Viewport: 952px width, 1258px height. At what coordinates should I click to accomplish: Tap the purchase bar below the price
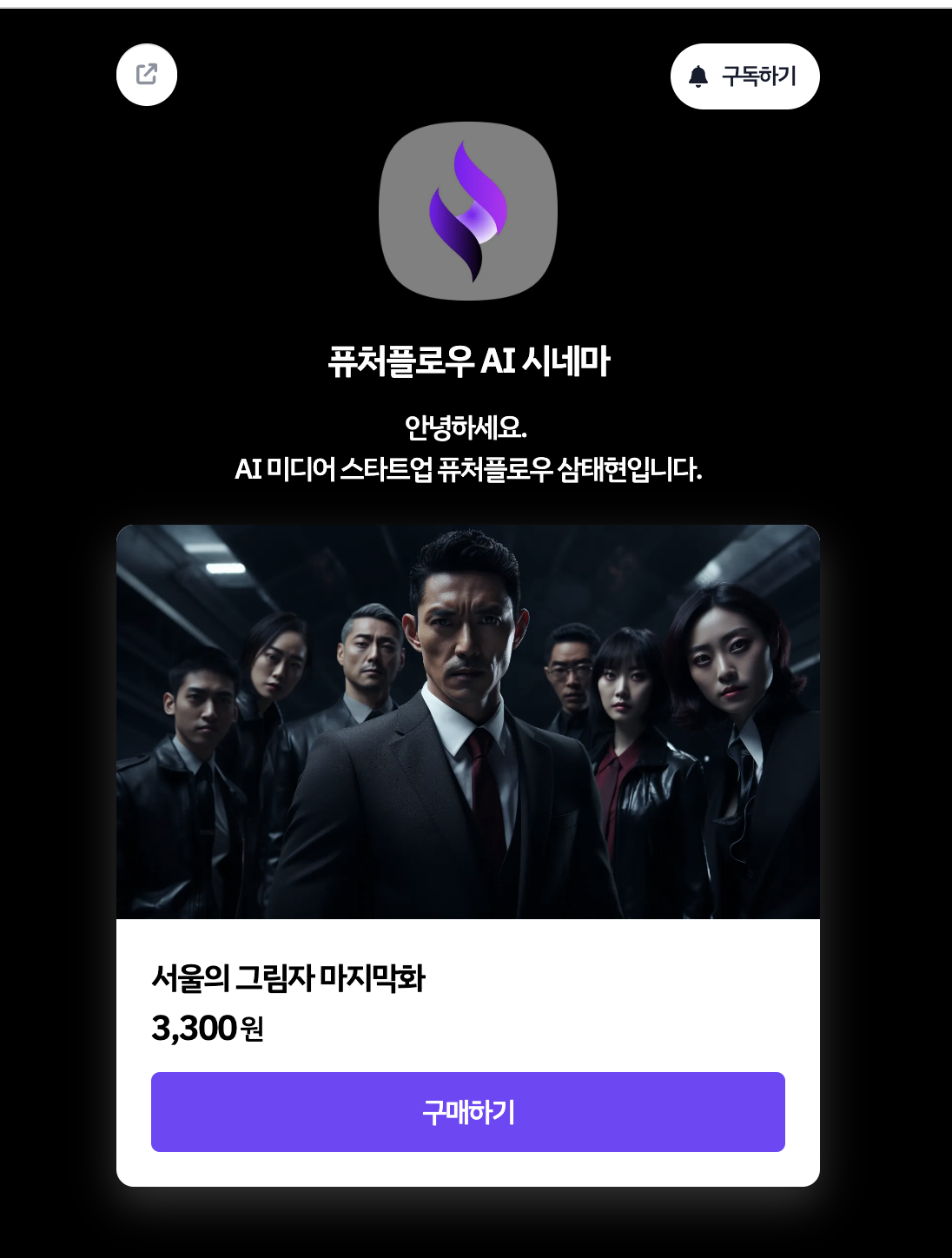tap(469, 1113)
